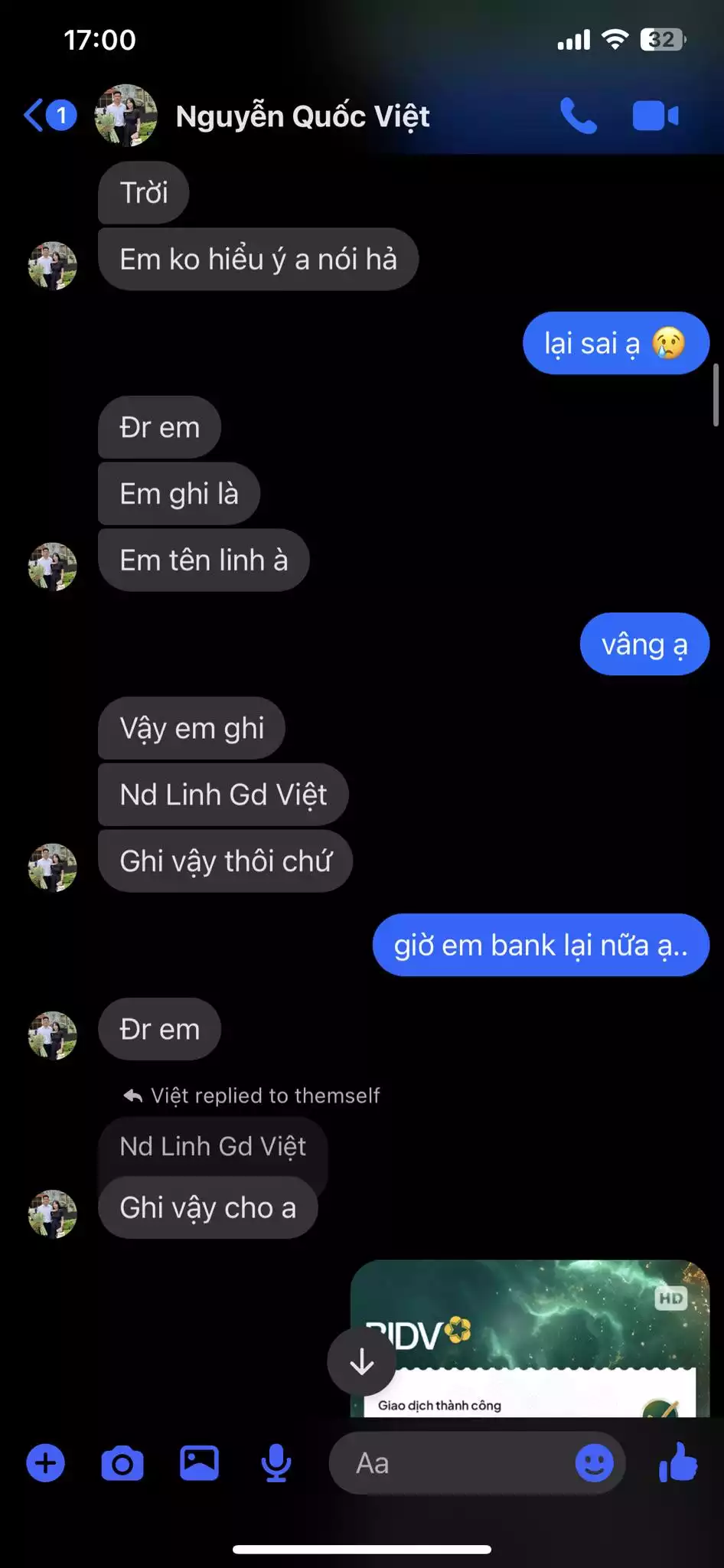Tap the quoted reply "Nd Linh Gd Việt"

pos(213,1146)
